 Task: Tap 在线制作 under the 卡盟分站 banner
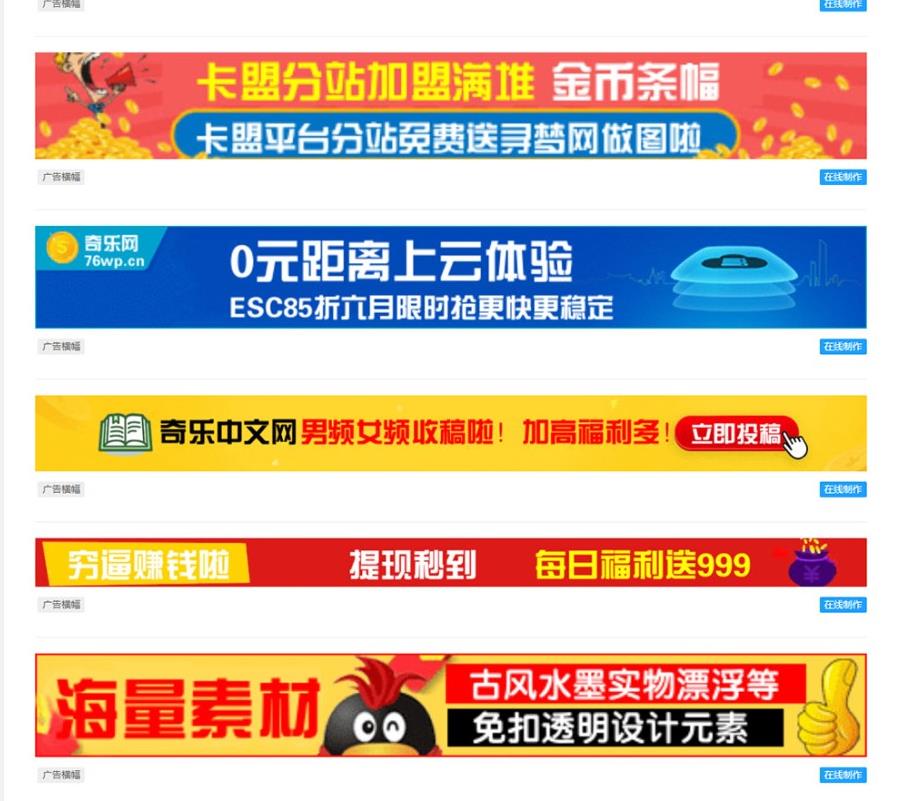tap(842, 177)
